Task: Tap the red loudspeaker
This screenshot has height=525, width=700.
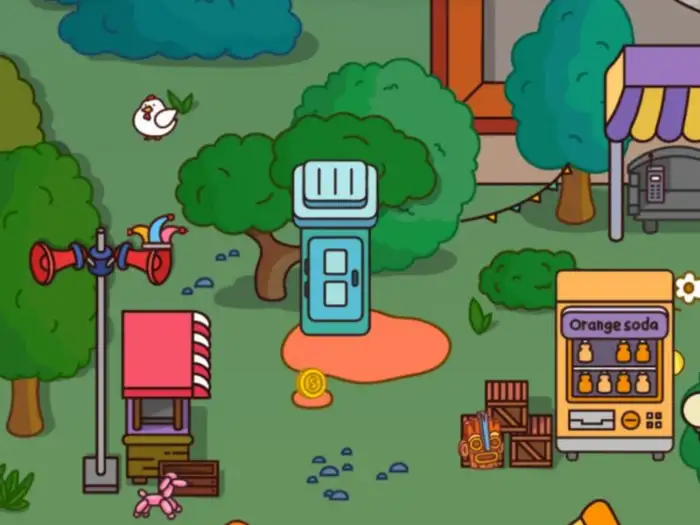Action: [56, 263]
